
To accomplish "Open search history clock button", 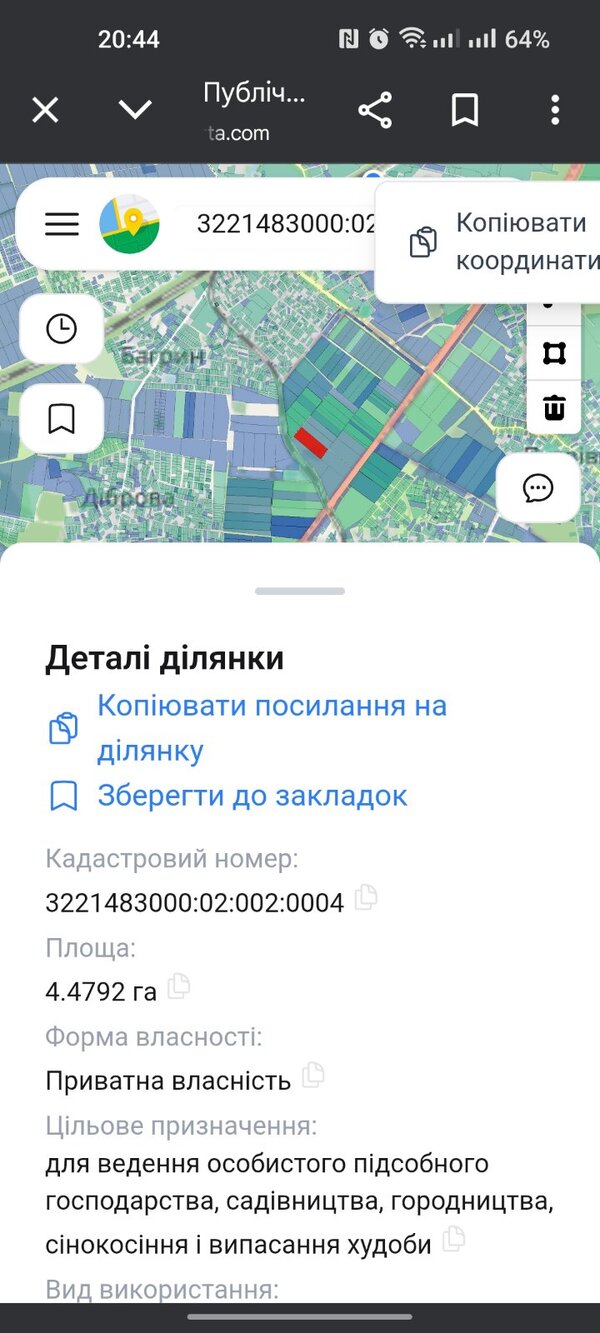I will click(x=62, y=329).
